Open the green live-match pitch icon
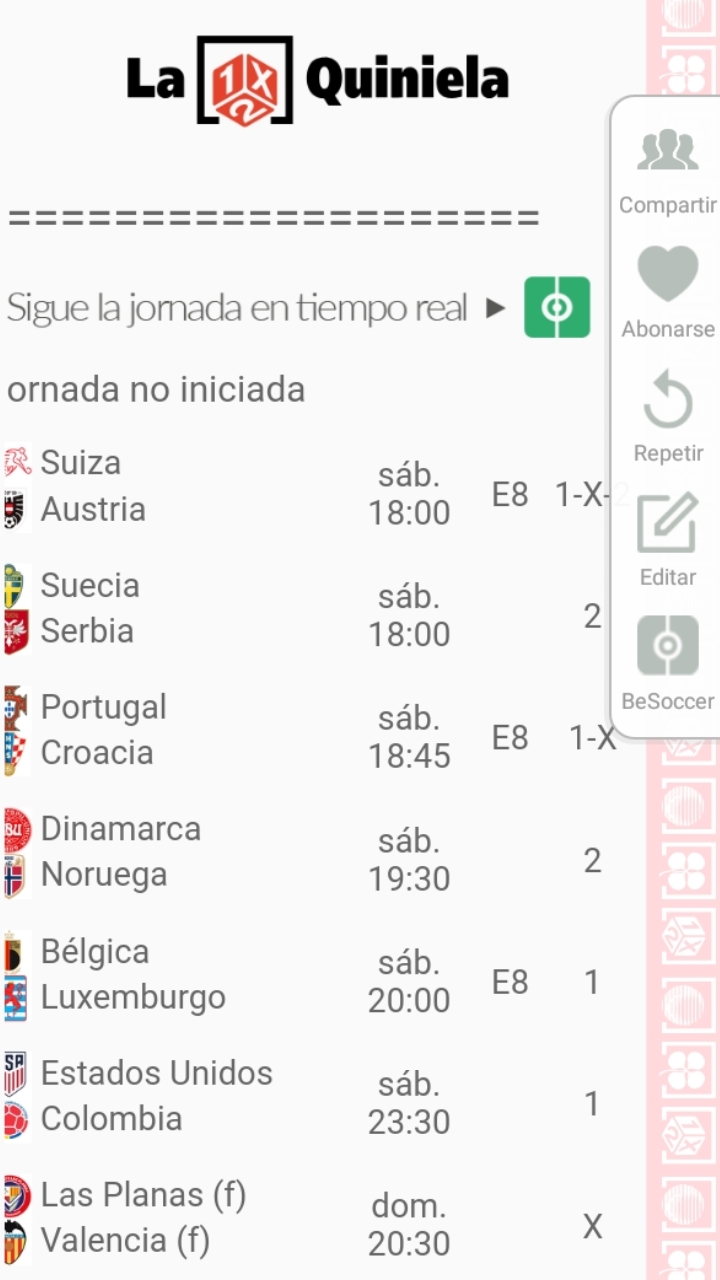This screenshot has height=1280, width=720. coord(557,307)
